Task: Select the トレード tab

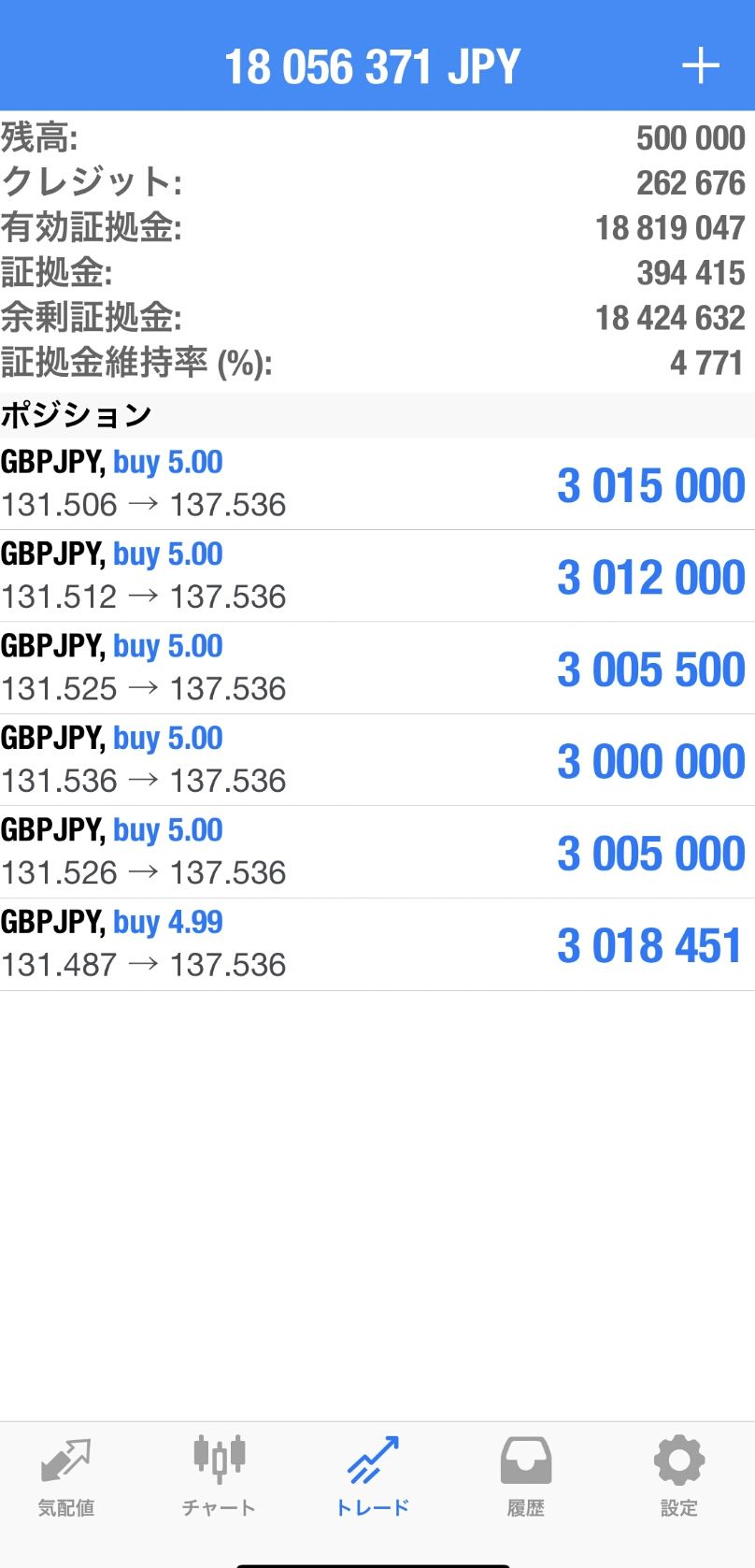Action: click(x=373, y=1476)
